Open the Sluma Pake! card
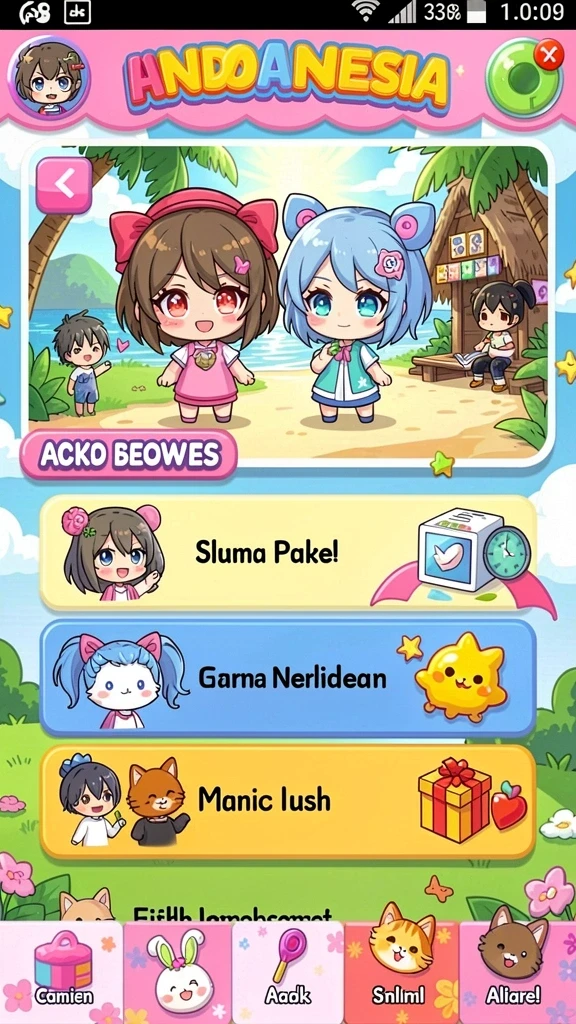This screenshot has width=576, height=1024. pyautogui.click(x=288, y=552)
